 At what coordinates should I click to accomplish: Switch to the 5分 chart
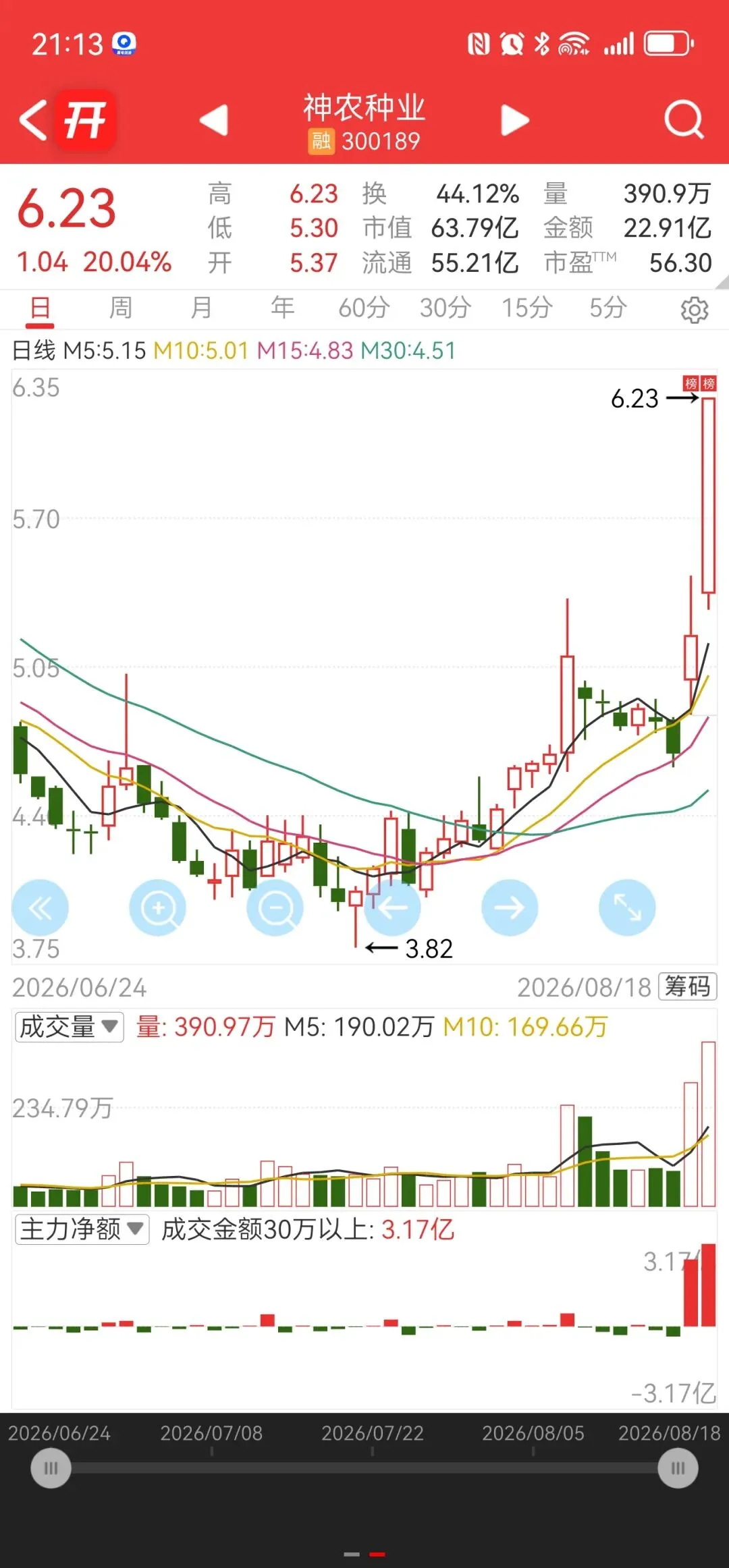point(608,308)
